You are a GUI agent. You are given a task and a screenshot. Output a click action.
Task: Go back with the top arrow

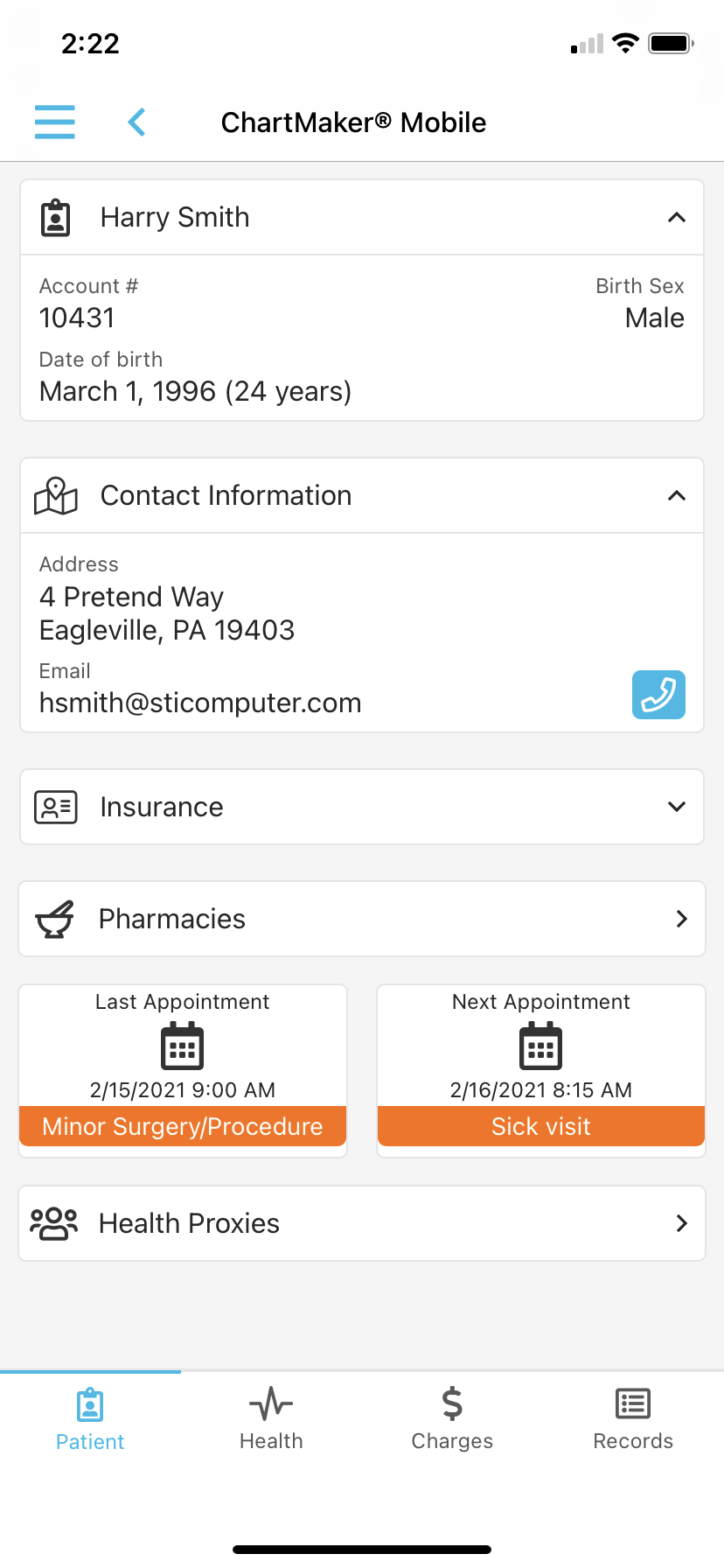pos(136,122)
